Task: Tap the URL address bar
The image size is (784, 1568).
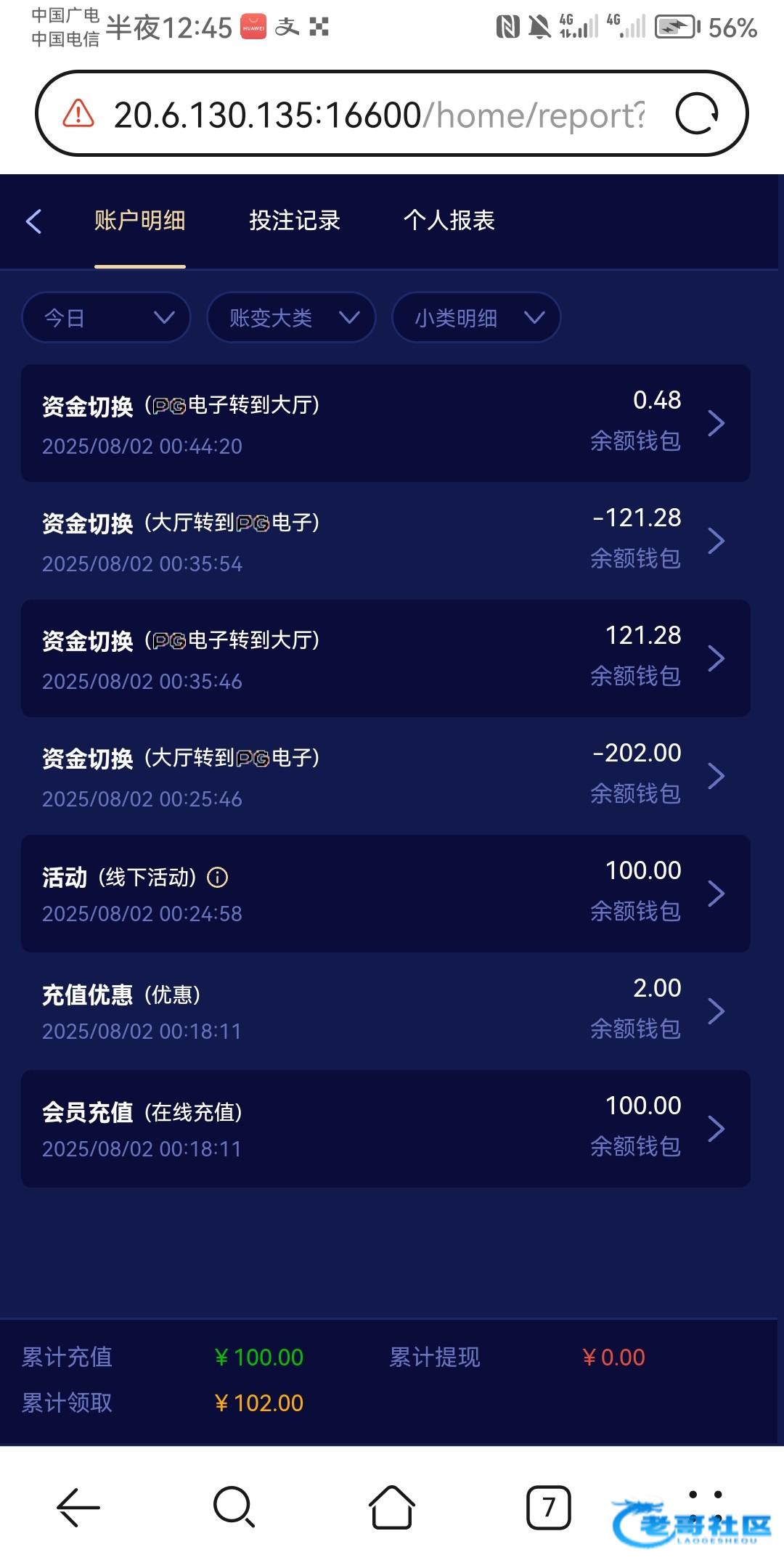Action: pos(377,115)
